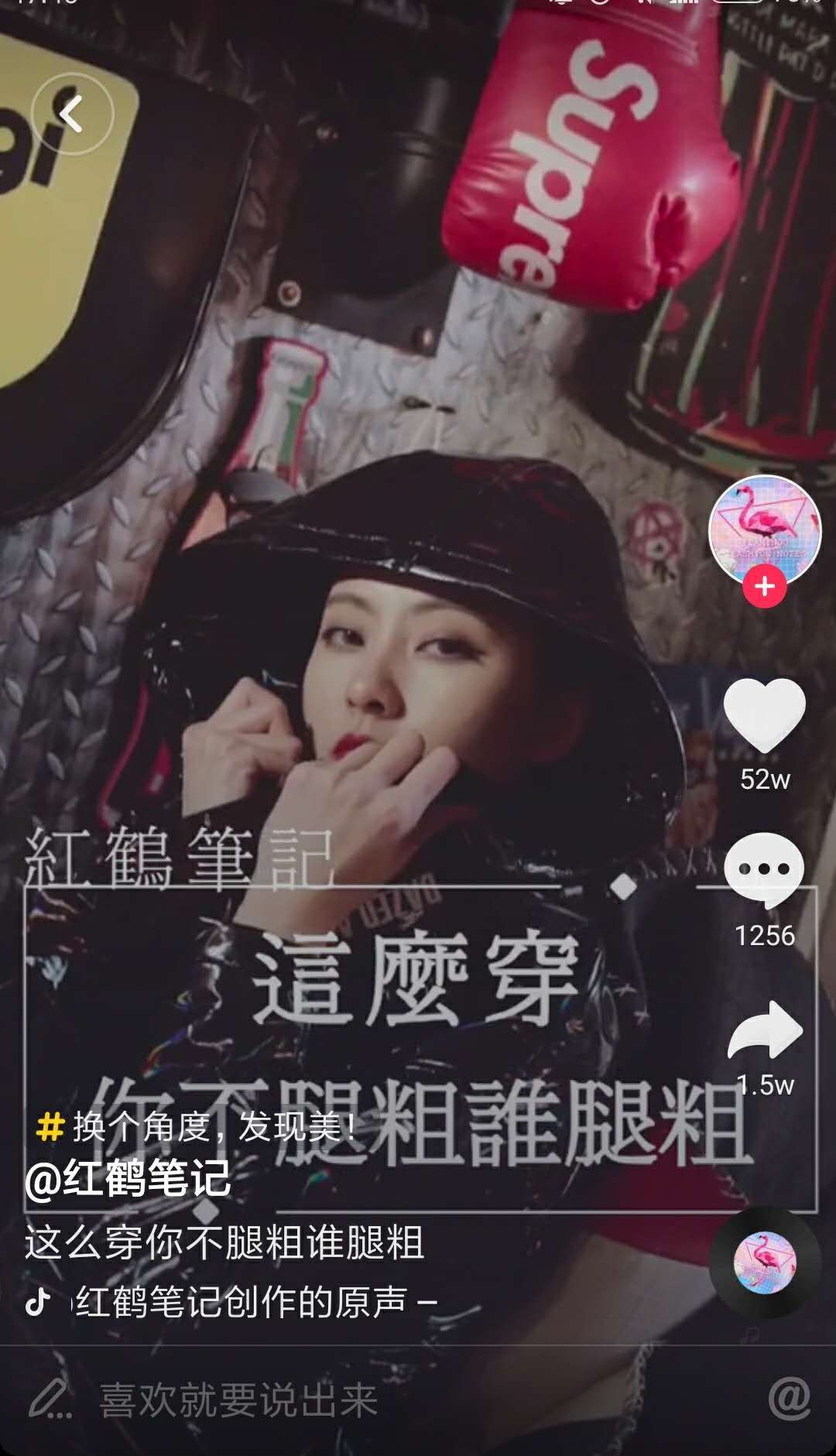Open 红鹤笔记's flamingo profile avatar

pos(764,529)
